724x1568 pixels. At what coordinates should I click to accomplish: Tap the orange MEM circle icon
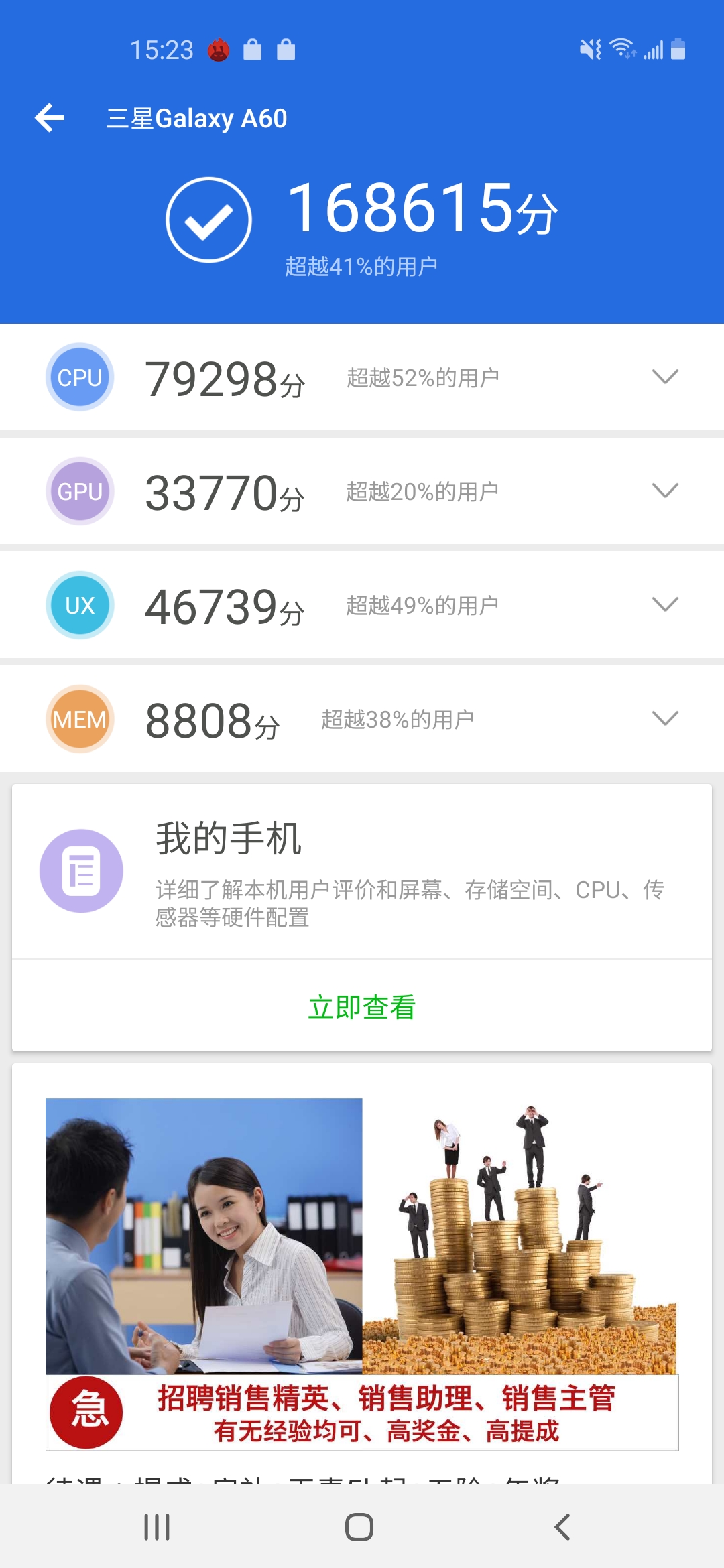(79, 718)
